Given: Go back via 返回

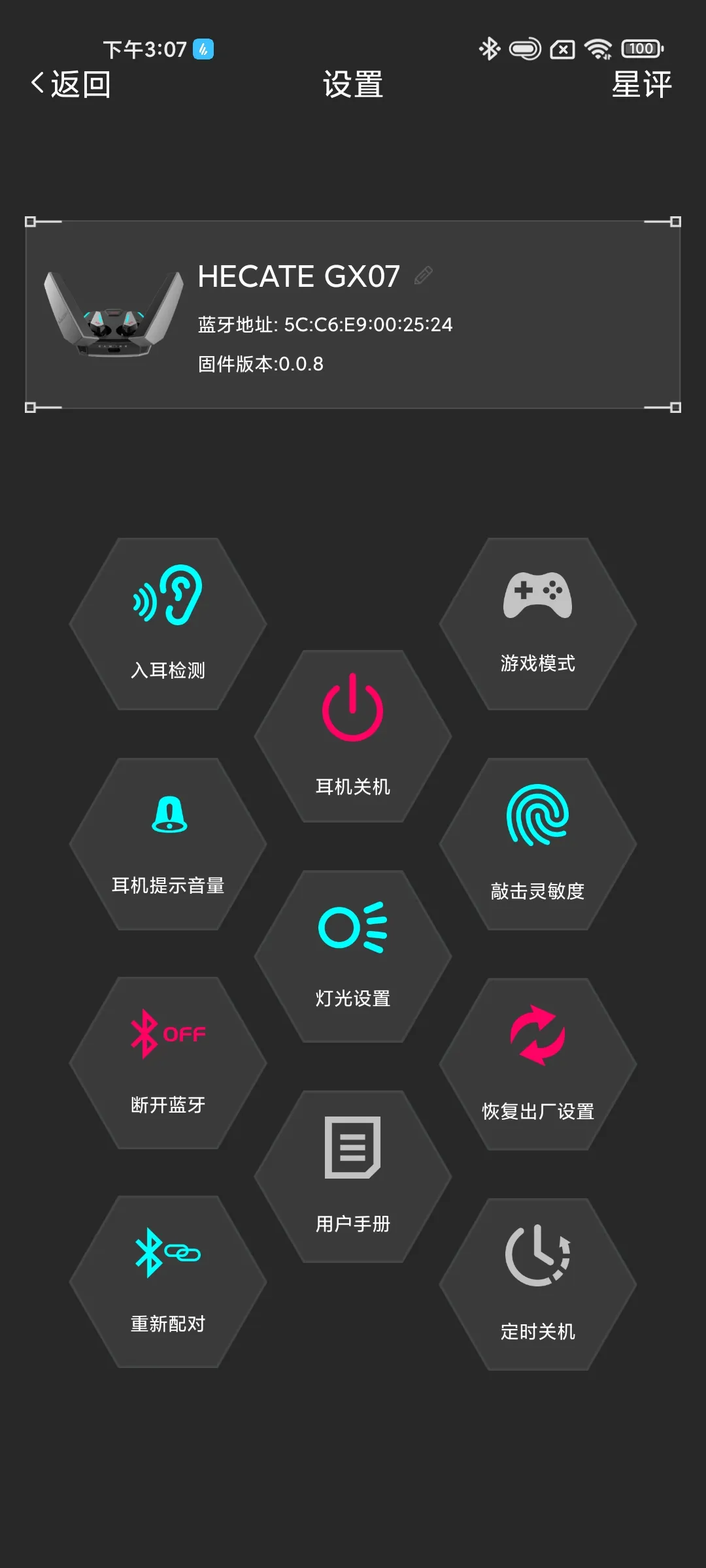Looking at the screenshot, I should click(71, 84).
